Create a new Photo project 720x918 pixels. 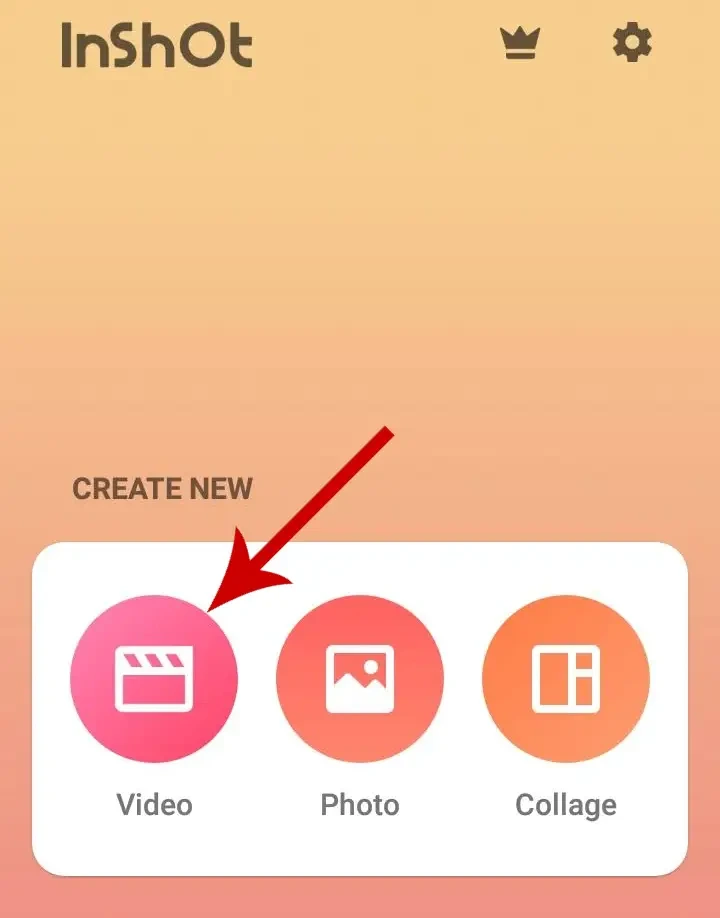tap(360, 679)
